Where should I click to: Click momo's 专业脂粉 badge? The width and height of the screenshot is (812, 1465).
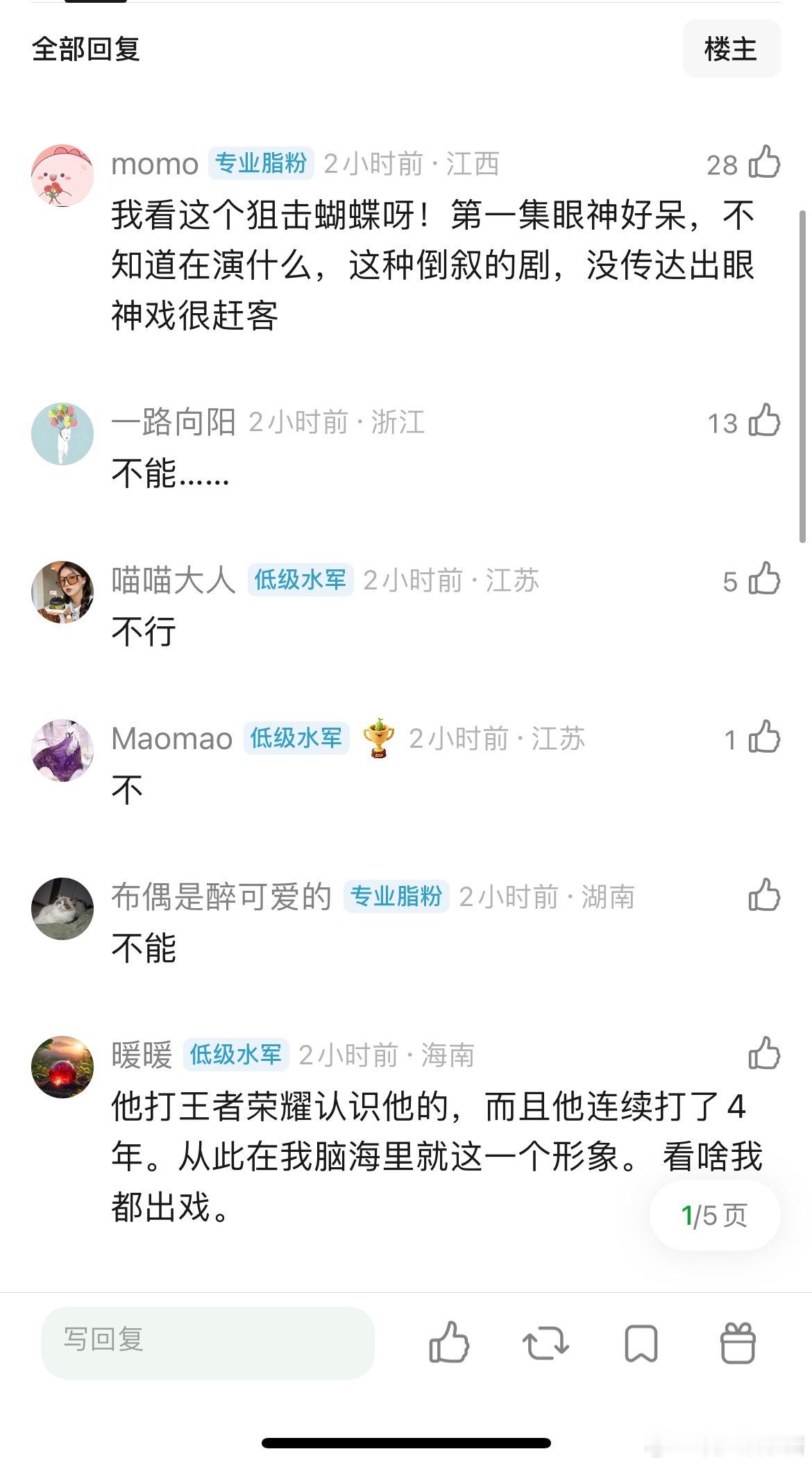tap(262, 162)
